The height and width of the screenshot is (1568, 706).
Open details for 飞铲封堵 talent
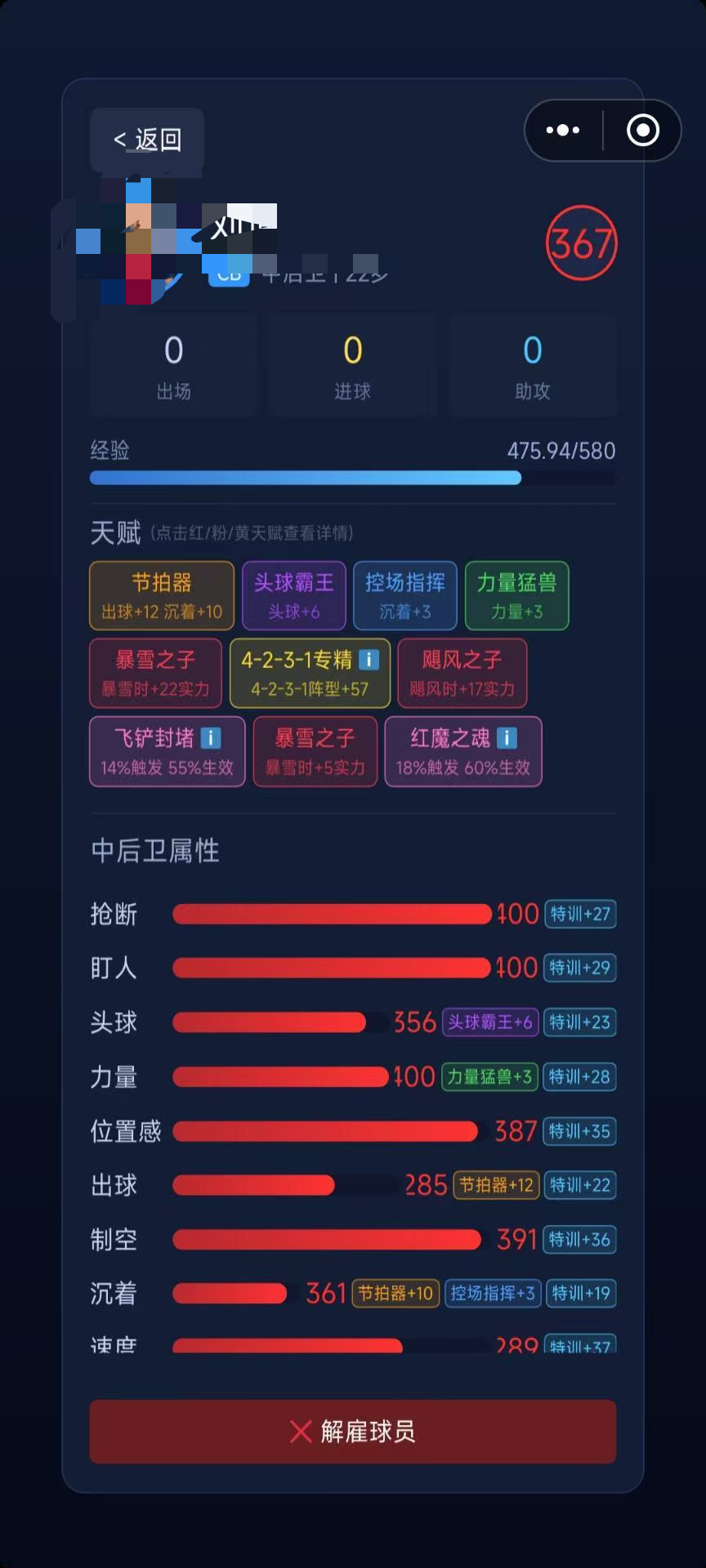(x=167, y=751)
